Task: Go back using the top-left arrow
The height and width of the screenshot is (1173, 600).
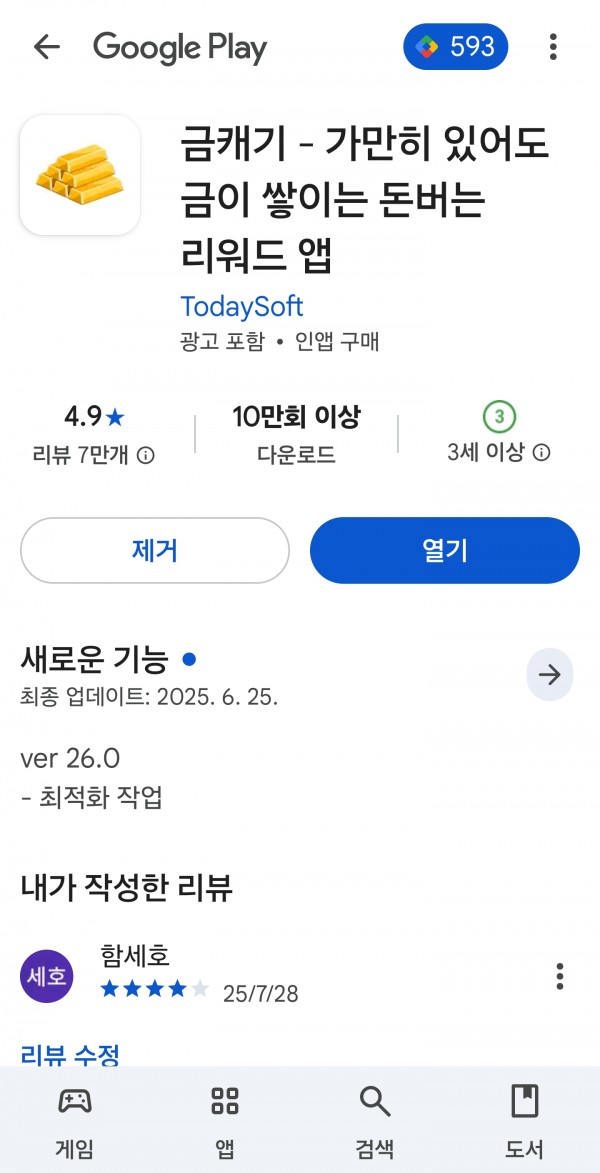Action: 46,47
